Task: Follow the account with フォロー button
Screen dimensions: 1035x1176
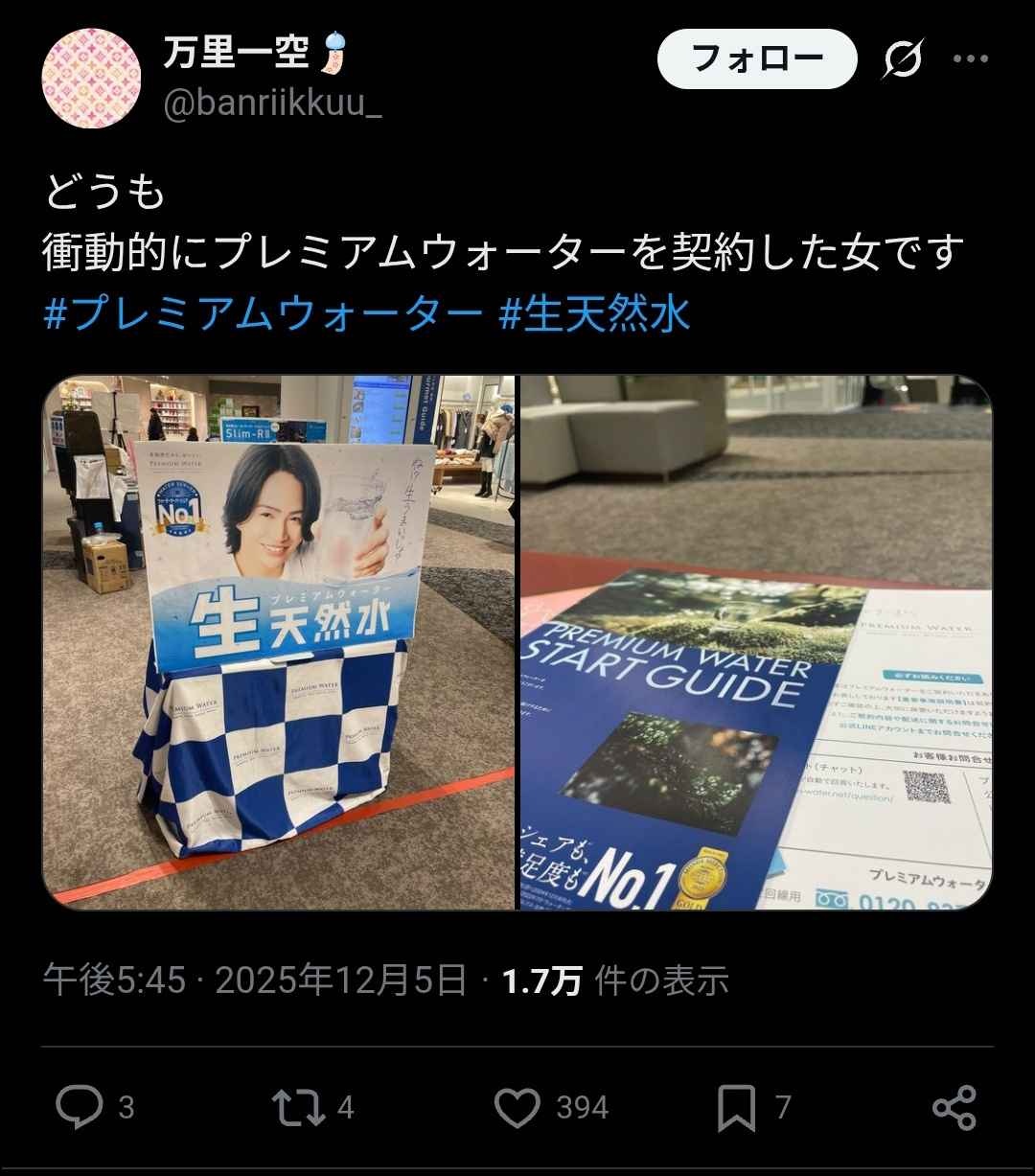Action: 756,58
